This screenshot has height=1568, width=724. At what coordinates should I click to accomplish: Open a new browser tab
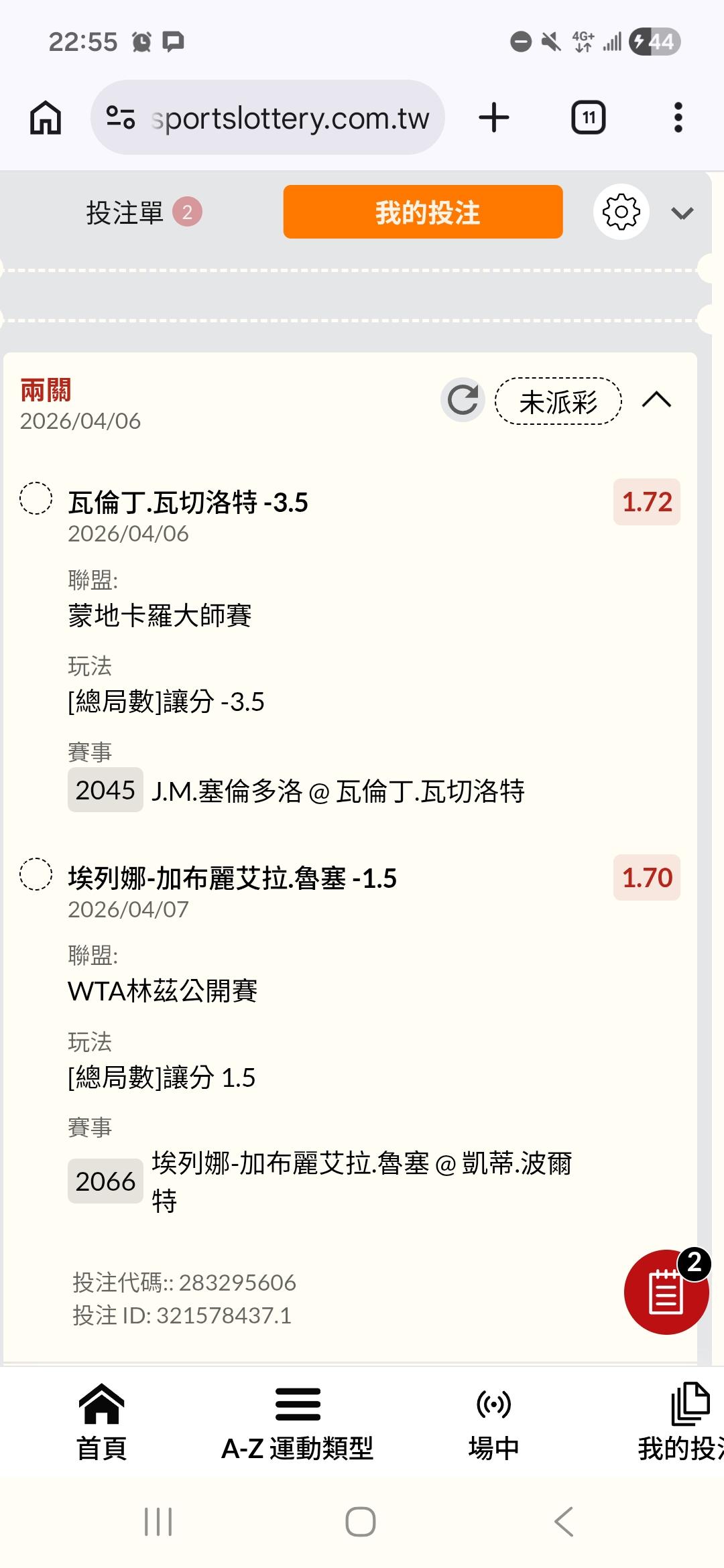494,118
